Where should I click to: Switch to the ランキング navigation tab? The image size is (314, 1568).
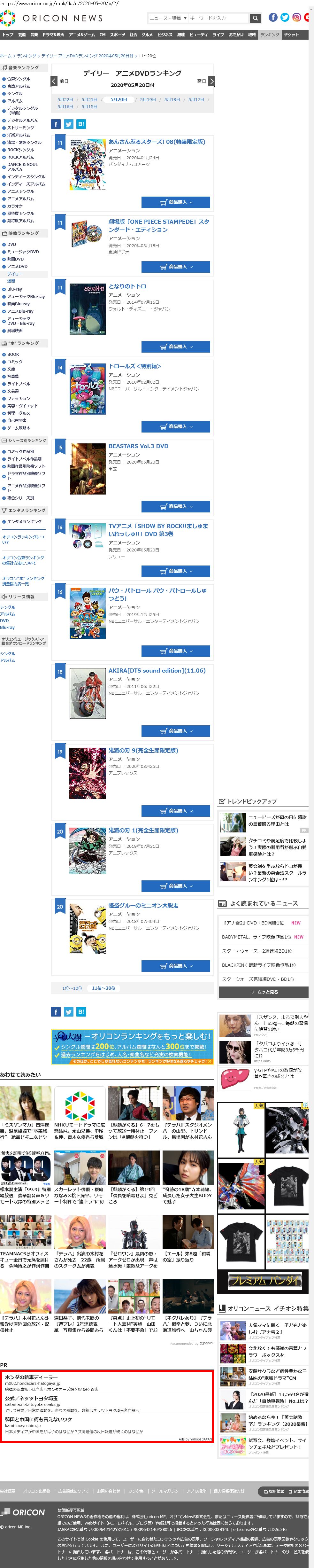click(270, 35)
